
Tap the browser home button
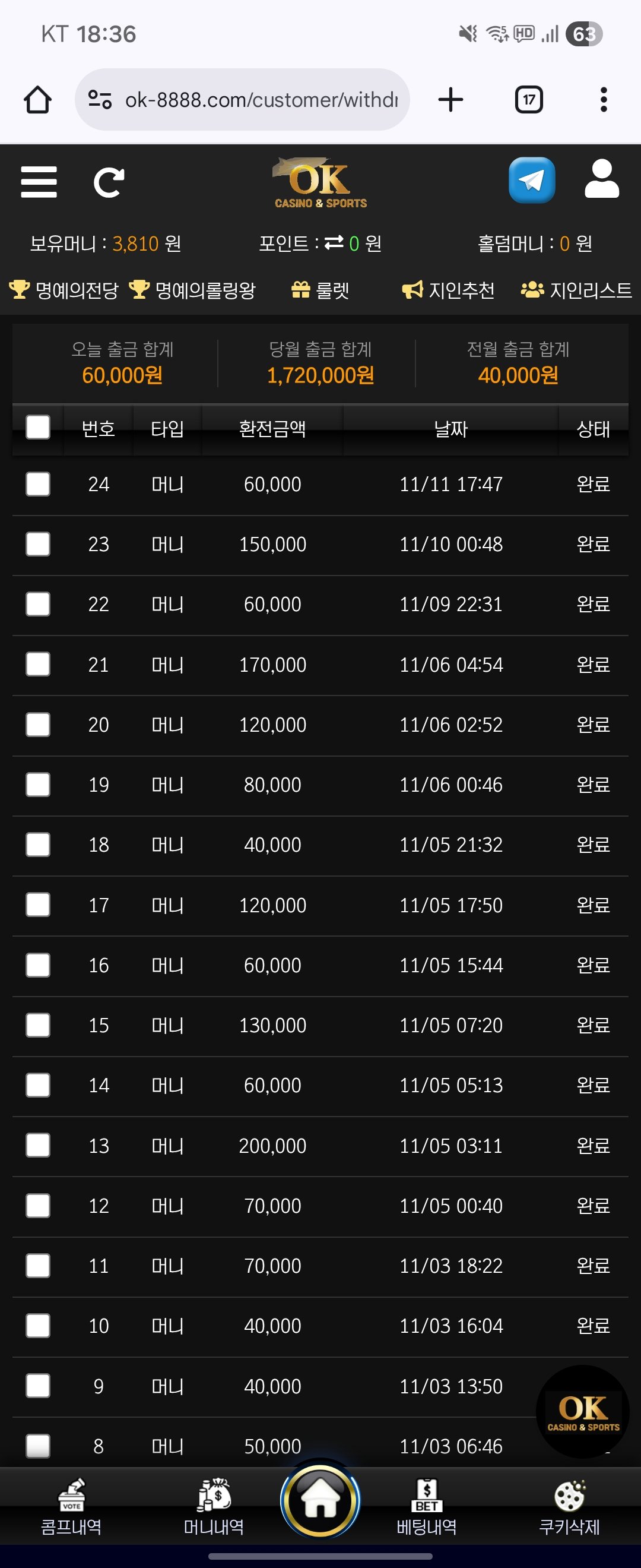[38, 100]
